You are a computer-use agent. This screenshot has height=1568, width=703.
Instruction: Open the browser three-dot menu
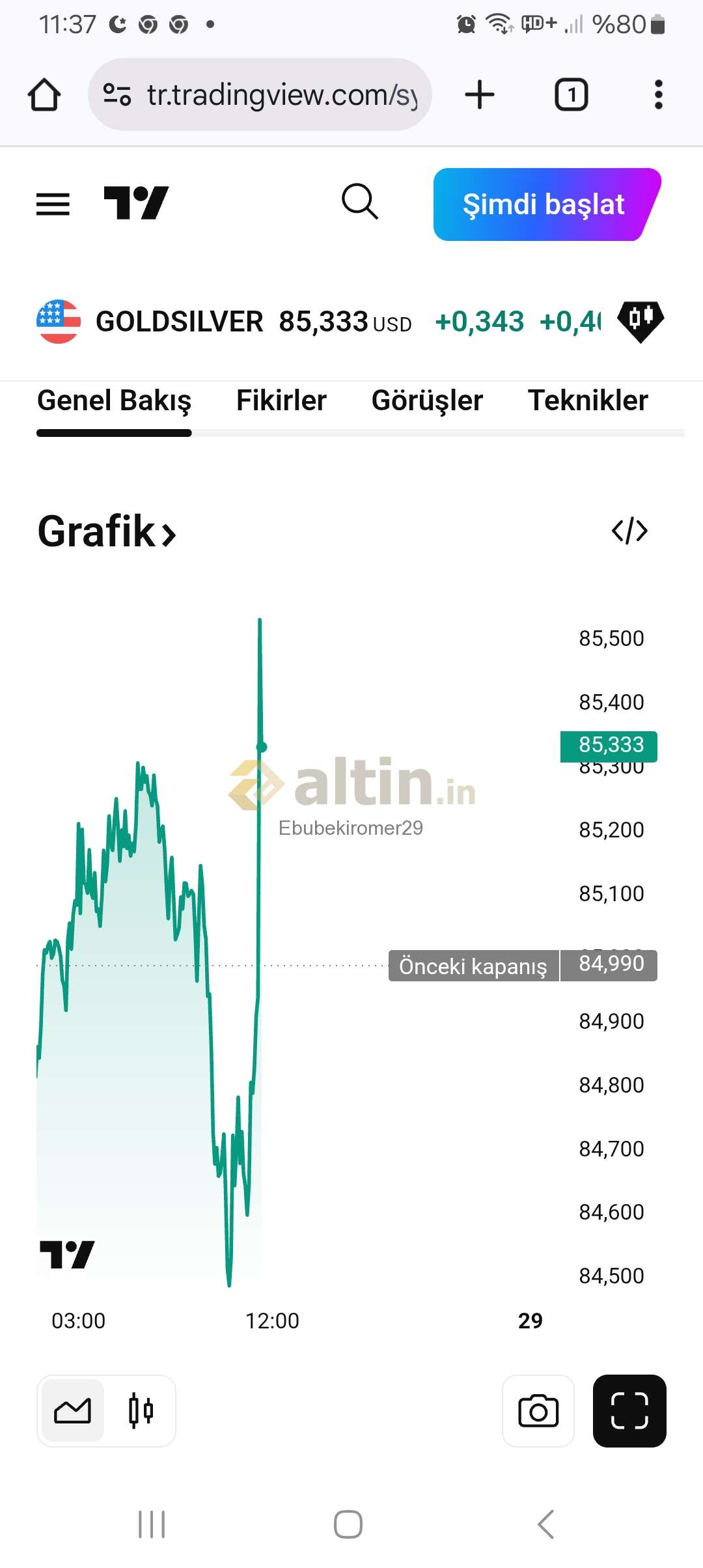(659, 95)
